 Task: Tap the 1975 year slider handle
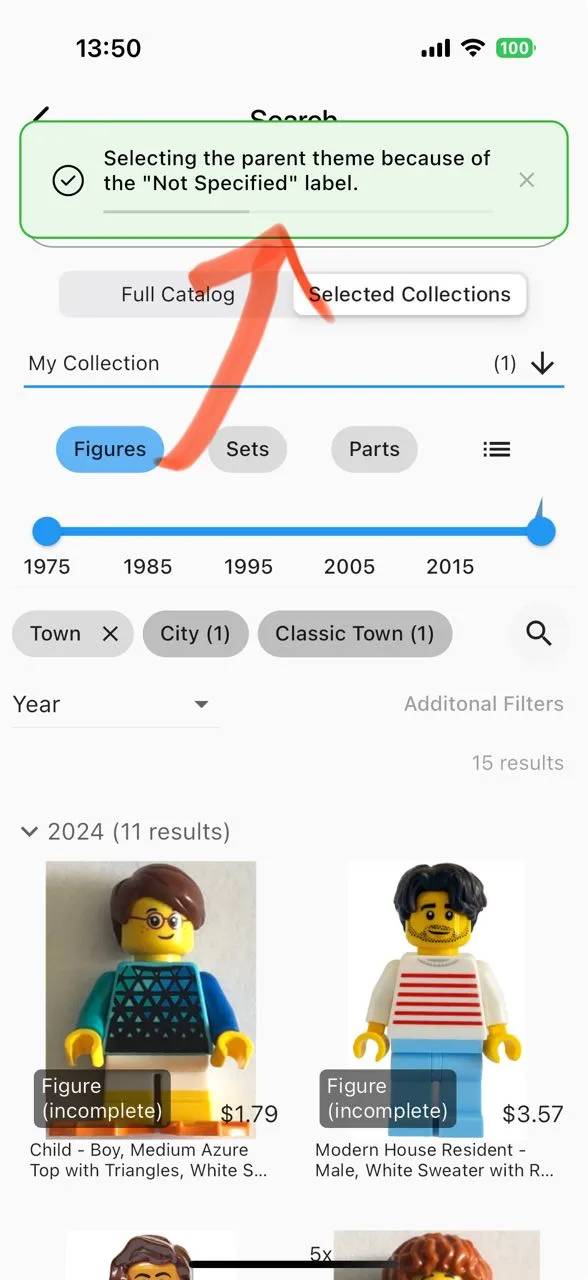click(x=47, y=531)
